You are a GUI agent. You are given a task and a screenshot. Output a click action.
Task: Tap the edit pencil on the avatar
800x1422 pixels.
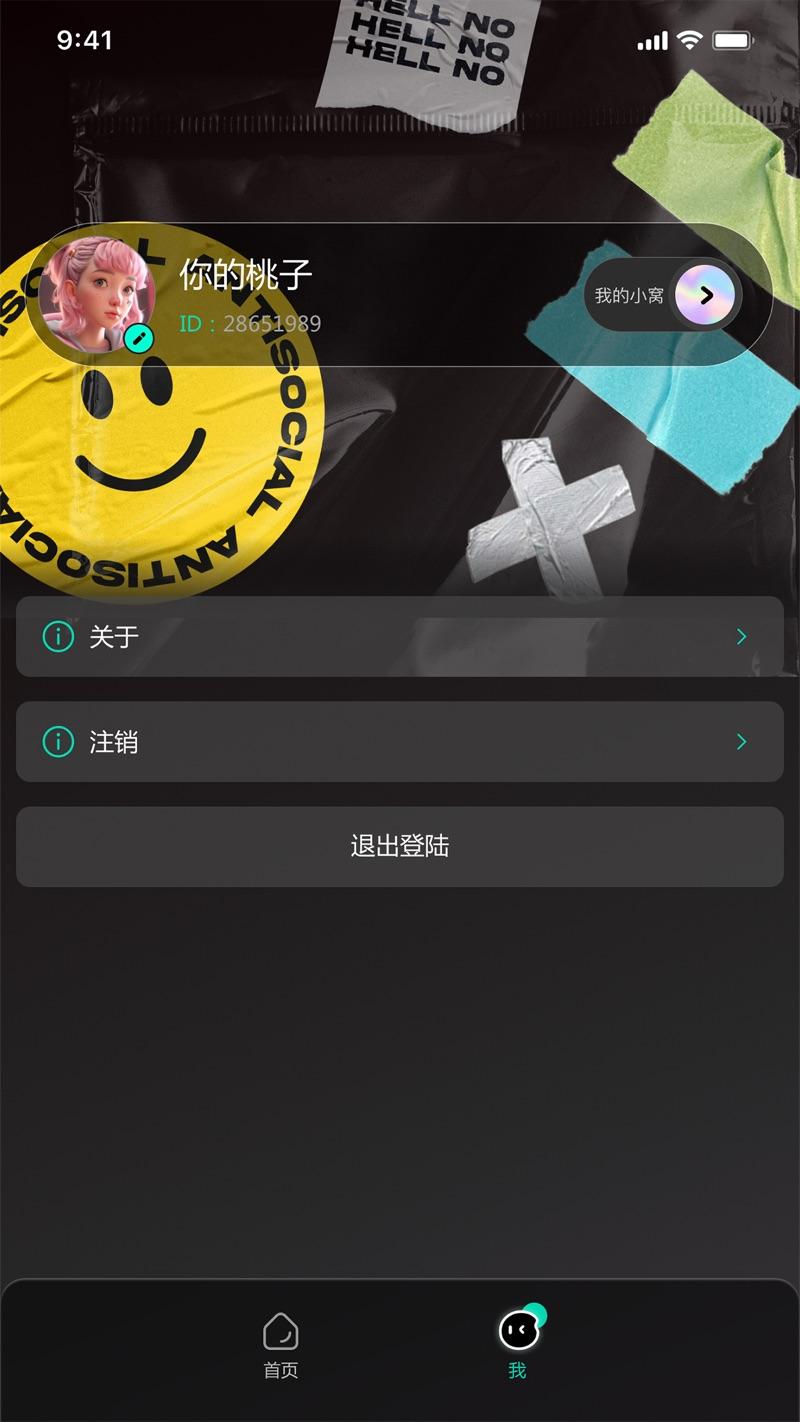138,338
